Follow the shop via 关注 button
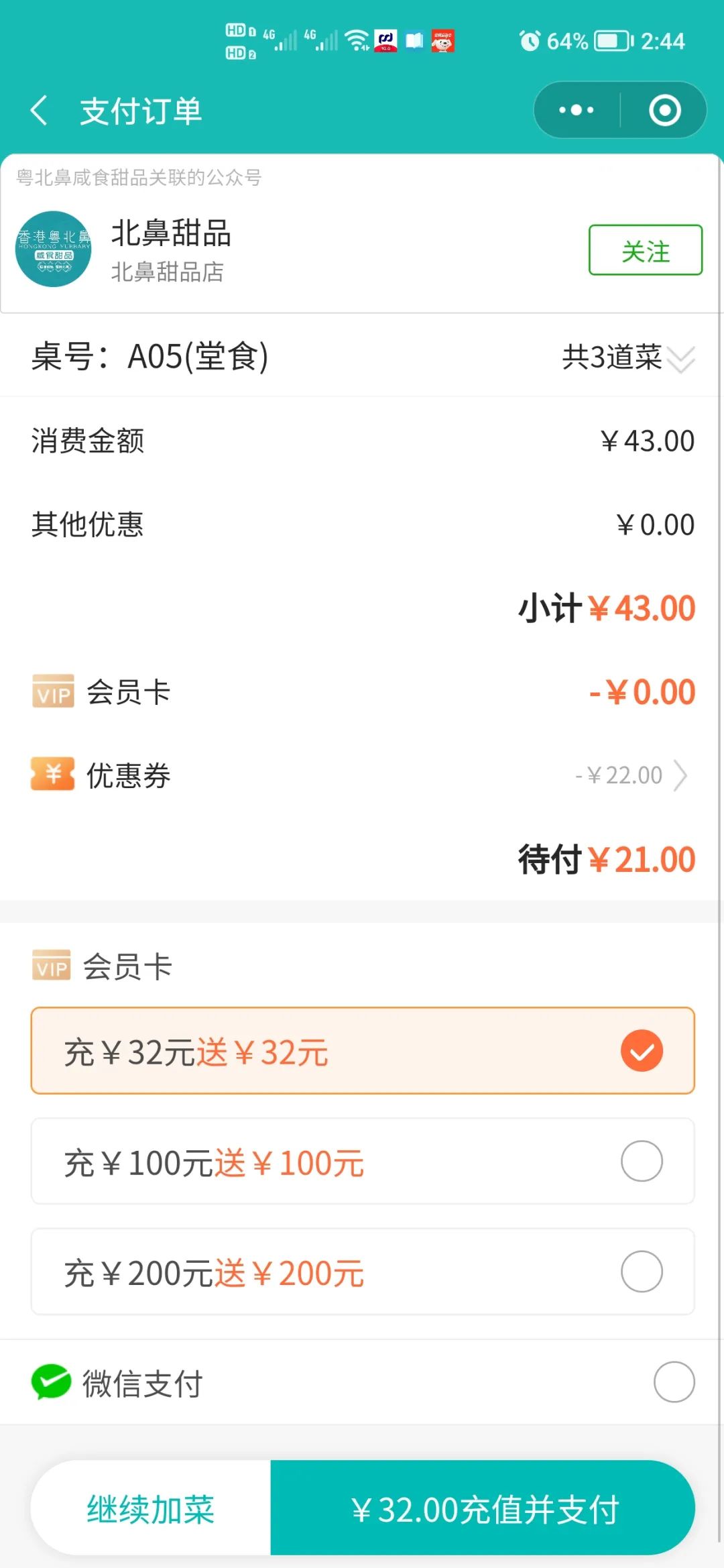 point(644,251)
